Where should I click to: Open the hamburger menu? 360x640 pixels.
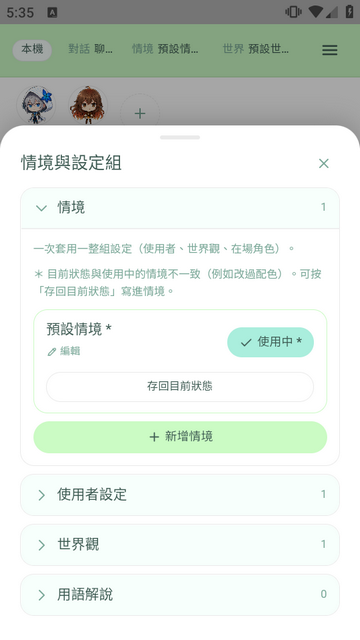[329, 50]
